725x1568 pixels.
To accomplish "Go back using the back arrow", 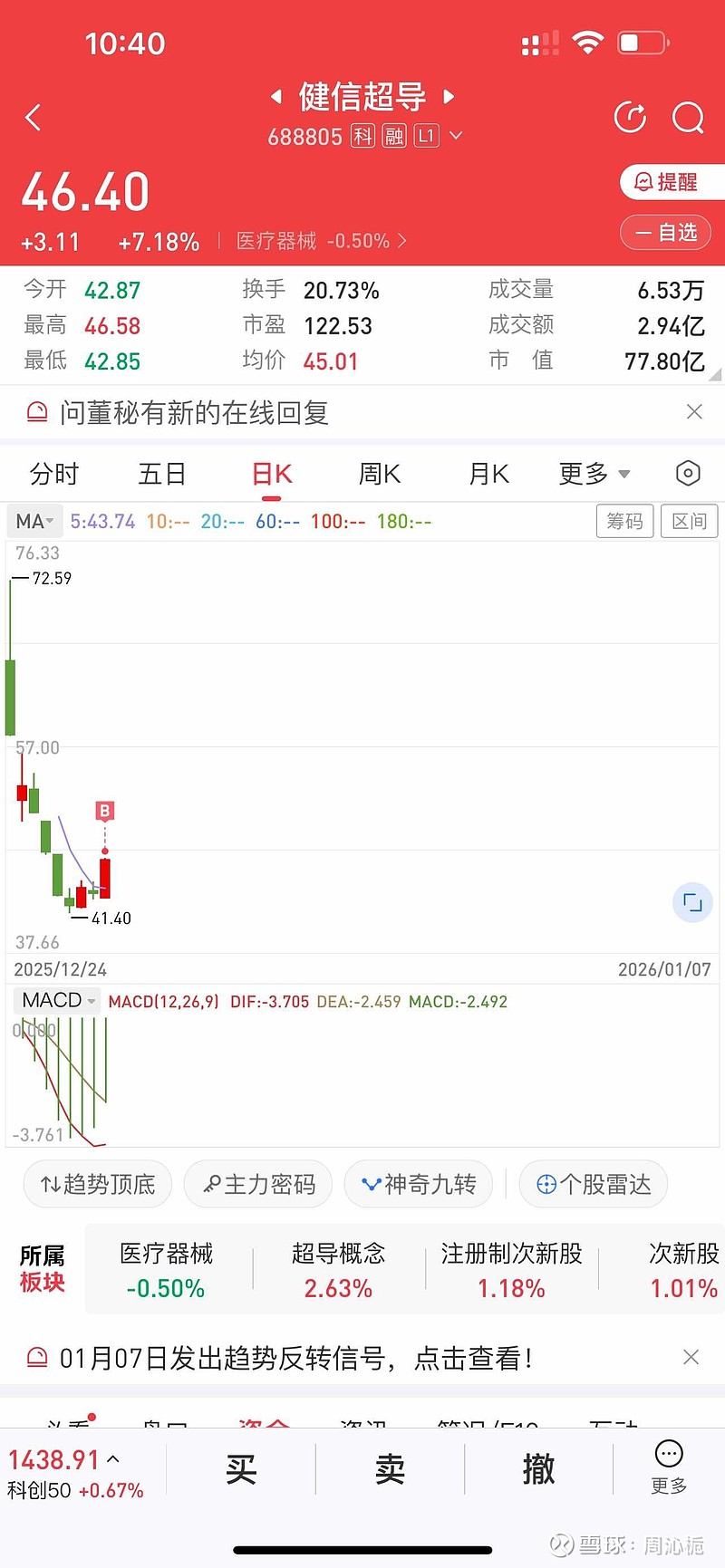I will [x=34, y=118].
